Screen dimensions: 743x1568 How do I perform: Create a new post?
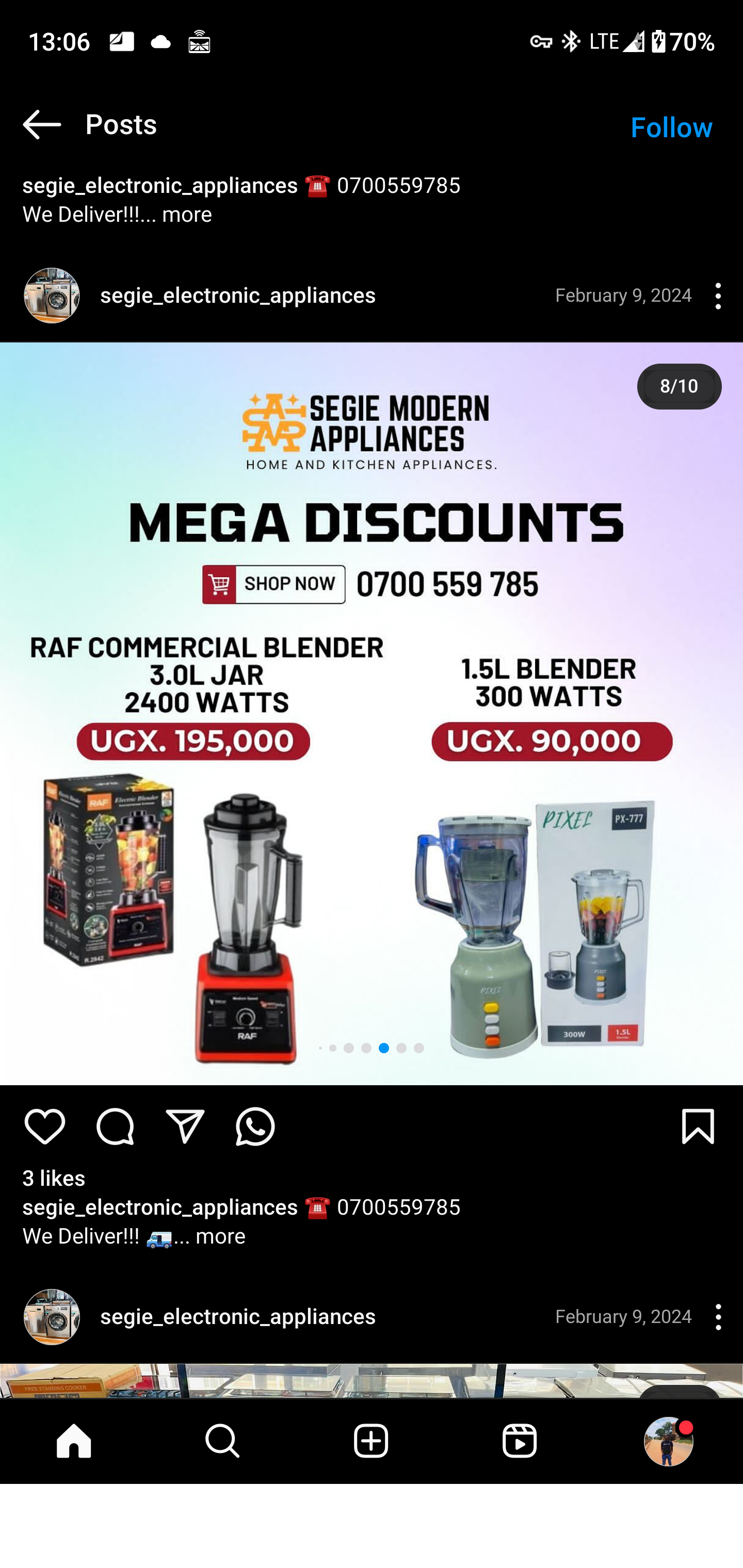372,1441
